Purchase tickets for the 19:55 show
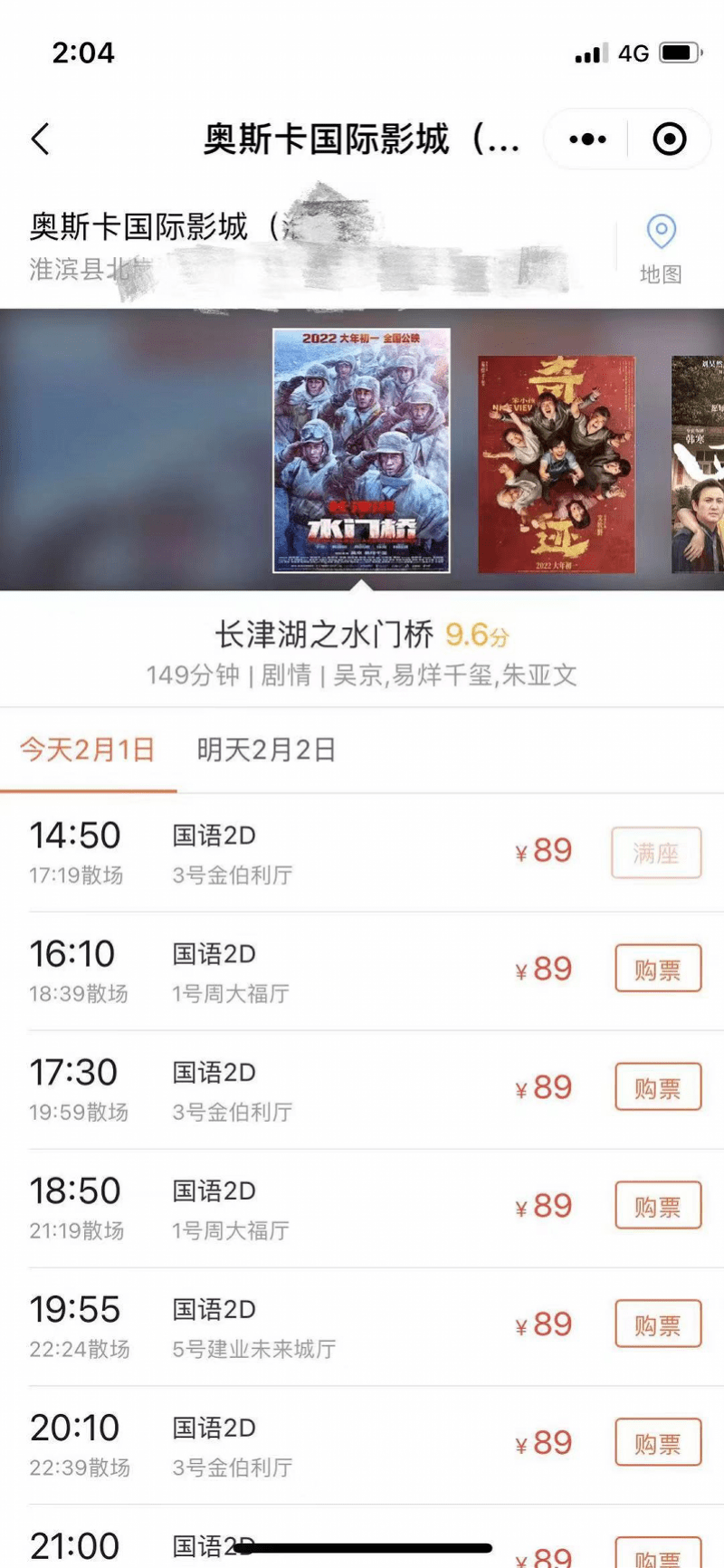This screenshot has width=724, height=1568. 658,1324
